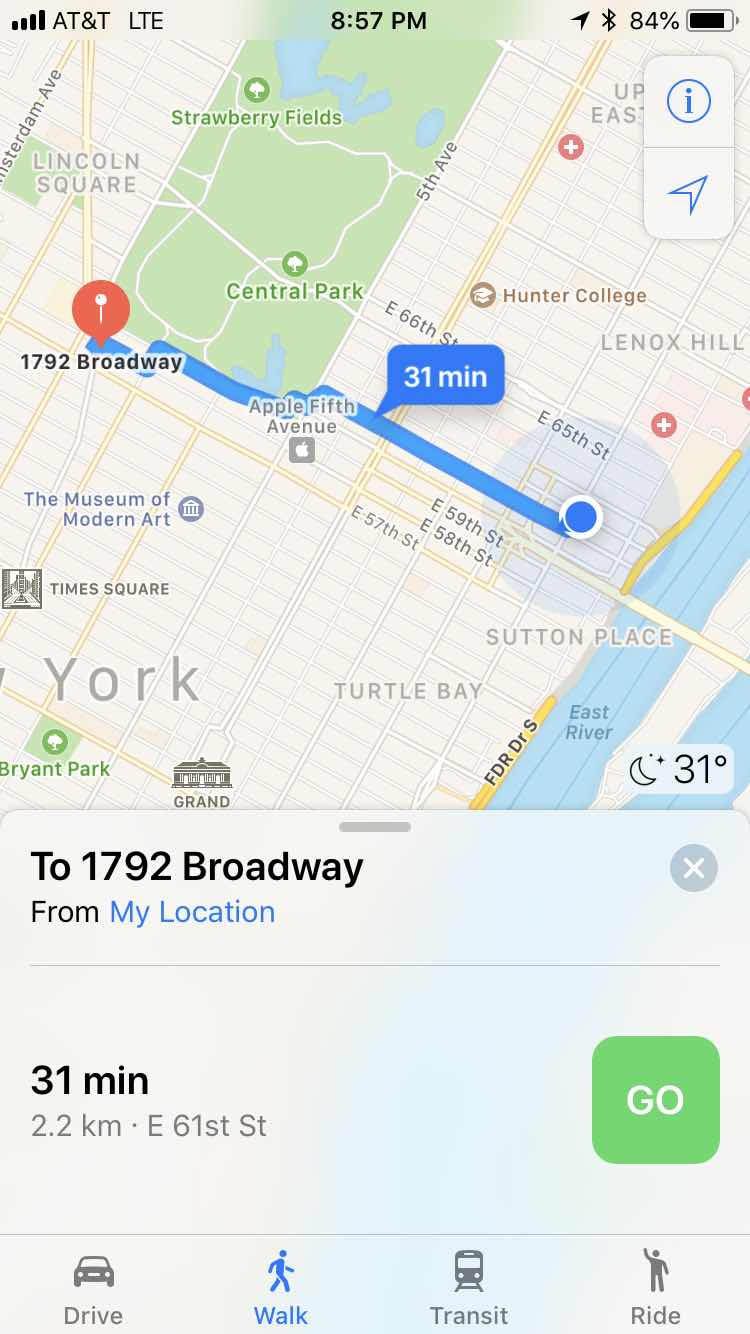Image resolution: width=750 pixels, height=1334 pixels.
Task: Tap the 31 min route callout
Action: click(445, 377)
